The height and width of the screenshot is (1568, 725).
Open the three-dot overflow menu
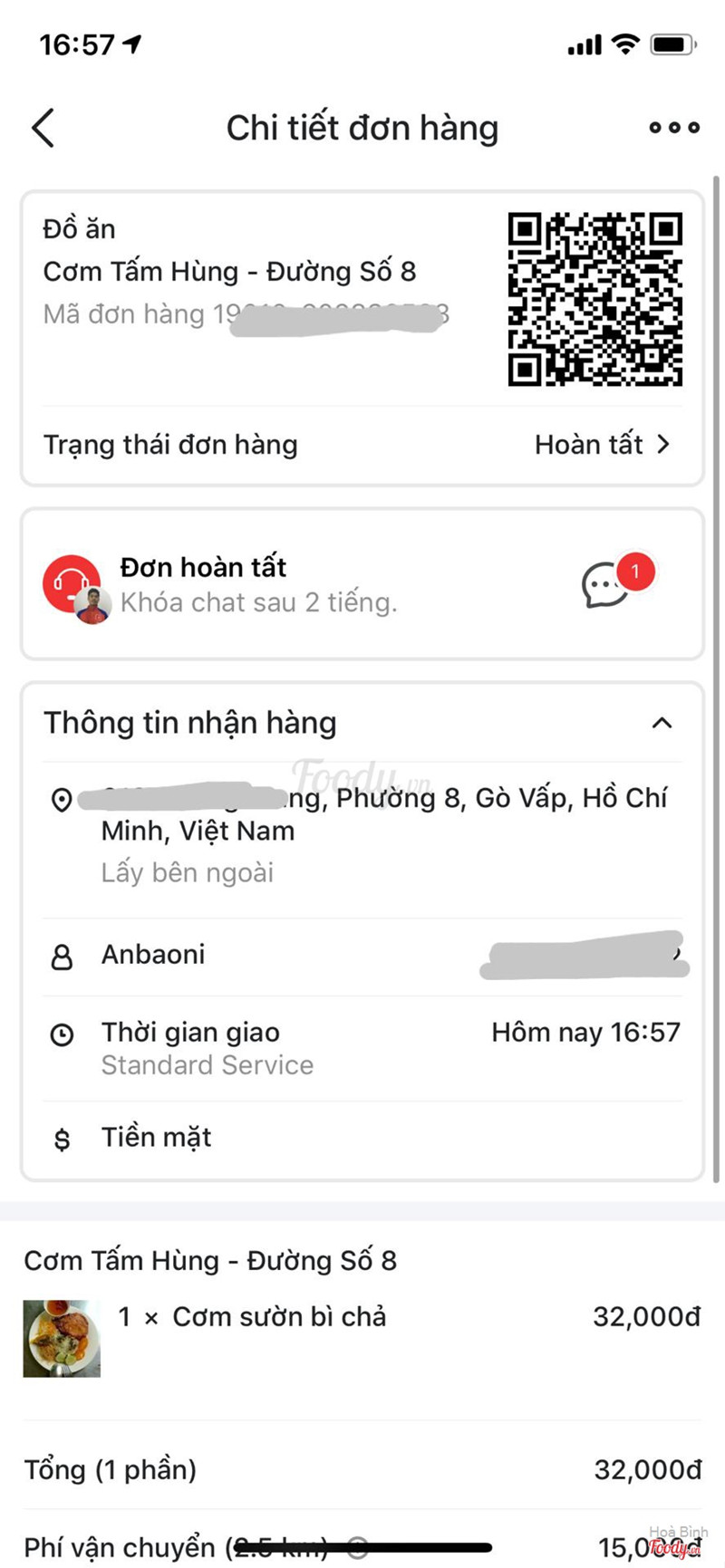pyautogui.click(x=674, y=128)
